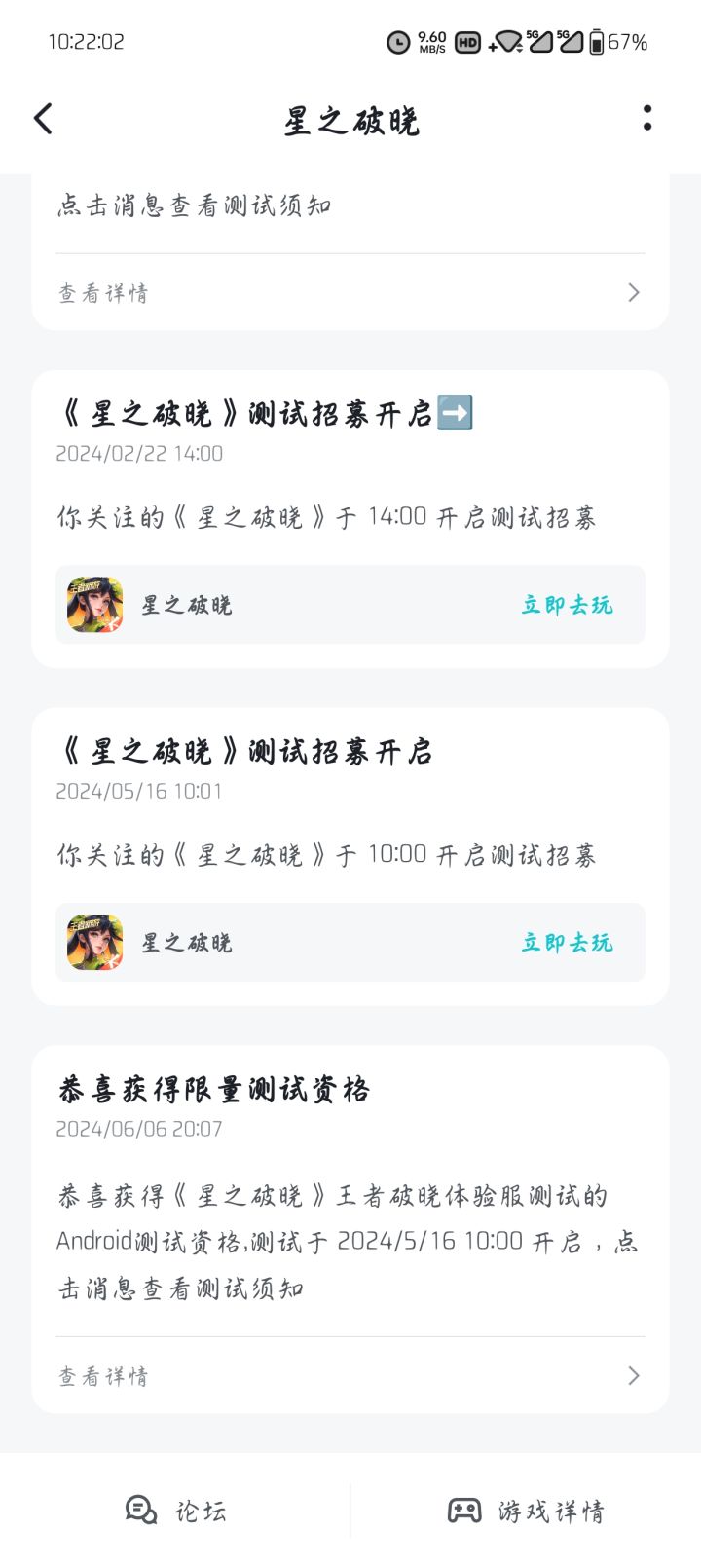The image size is (701, 1568).
Task: Open the three-dot overflow menu
Action: 646,118
